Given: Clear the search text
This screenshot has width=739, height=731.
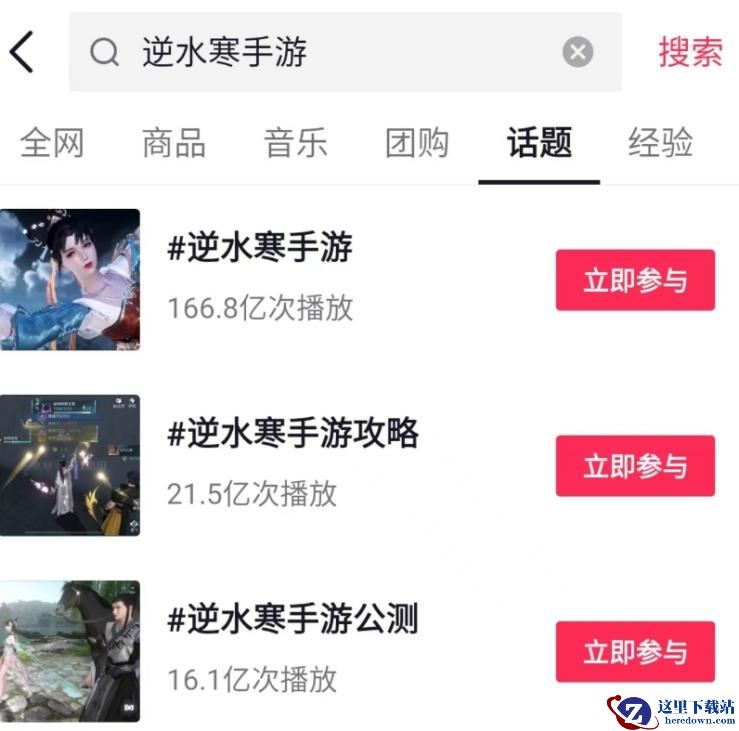Looking at the screenshot, I should click(577, 52).
